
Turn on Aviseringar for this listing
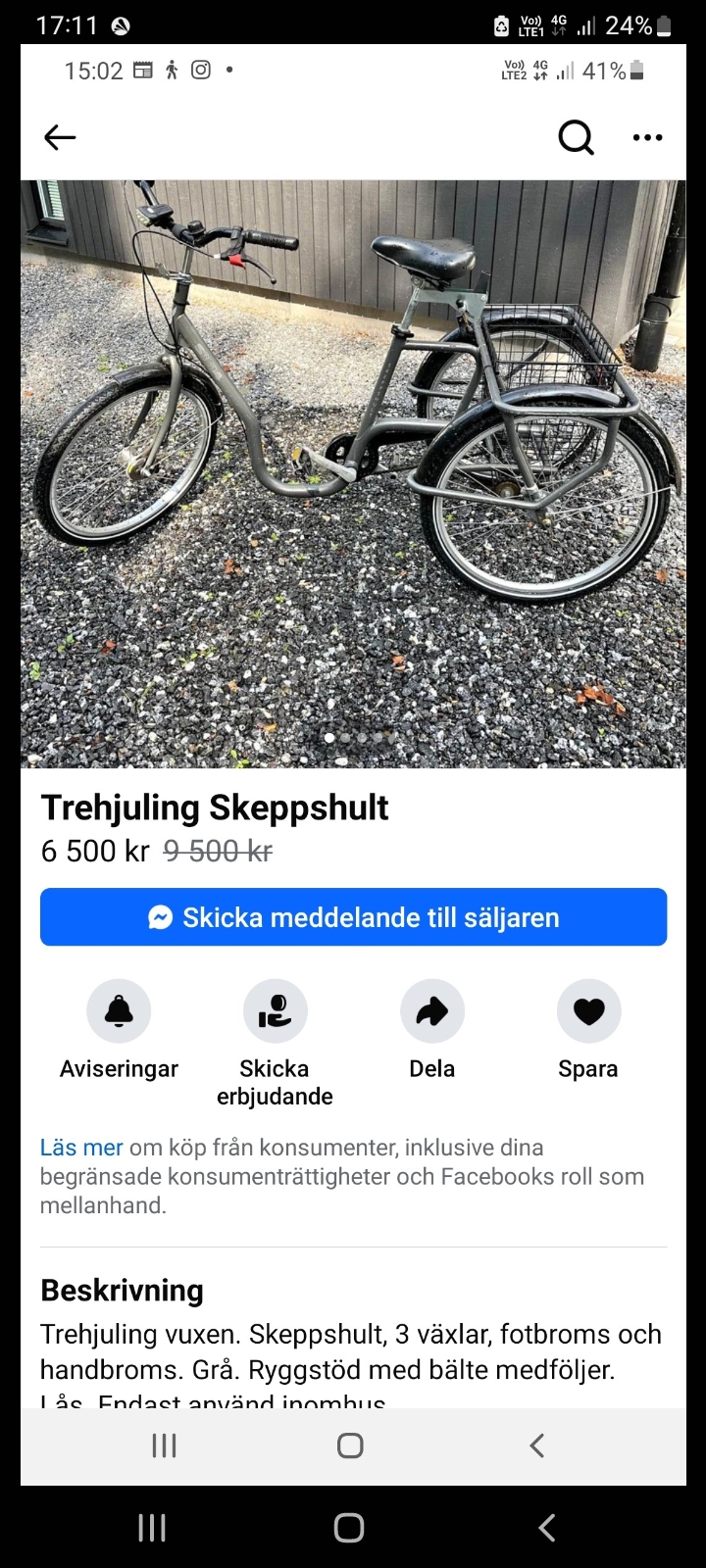(x=119, y=1011)
